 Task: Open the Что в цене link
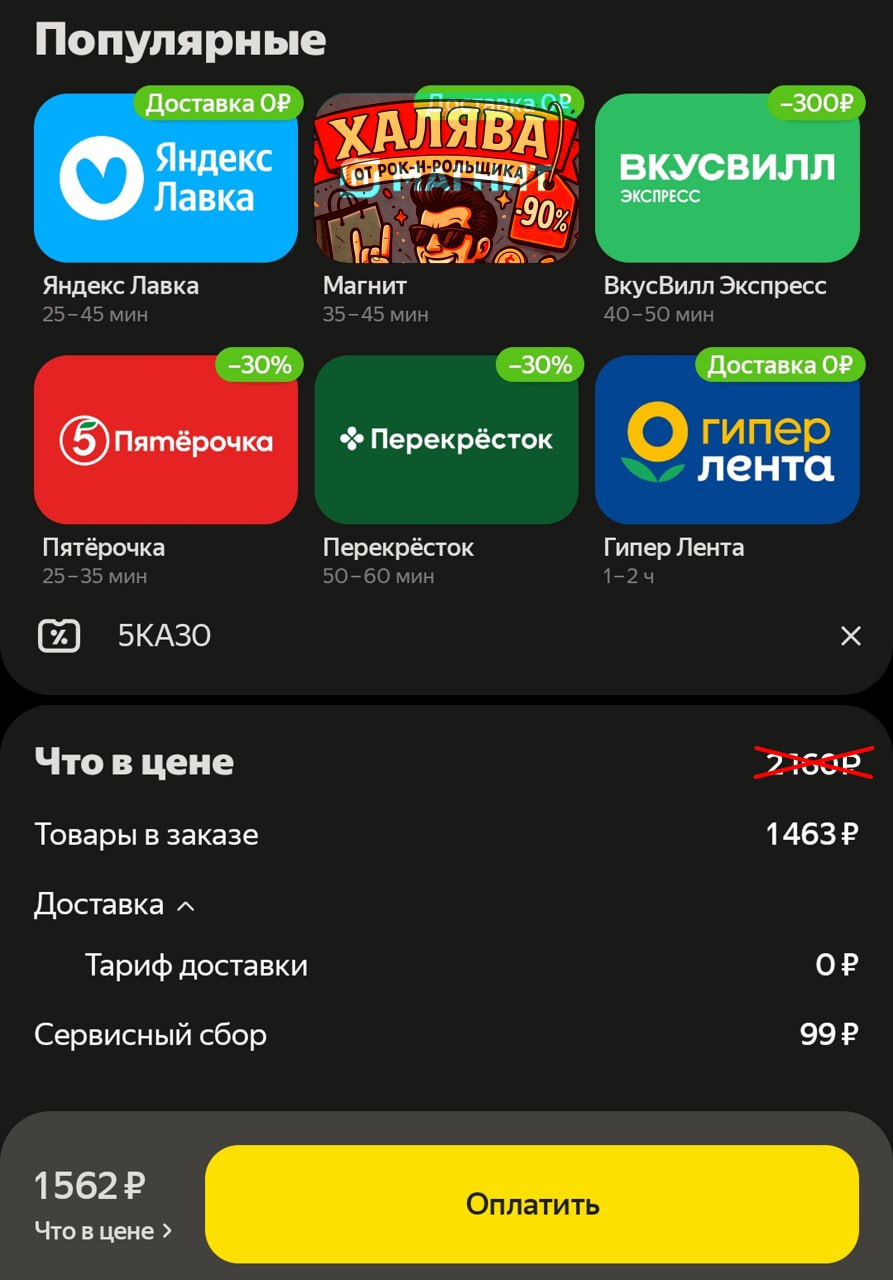pos(102,1231)
